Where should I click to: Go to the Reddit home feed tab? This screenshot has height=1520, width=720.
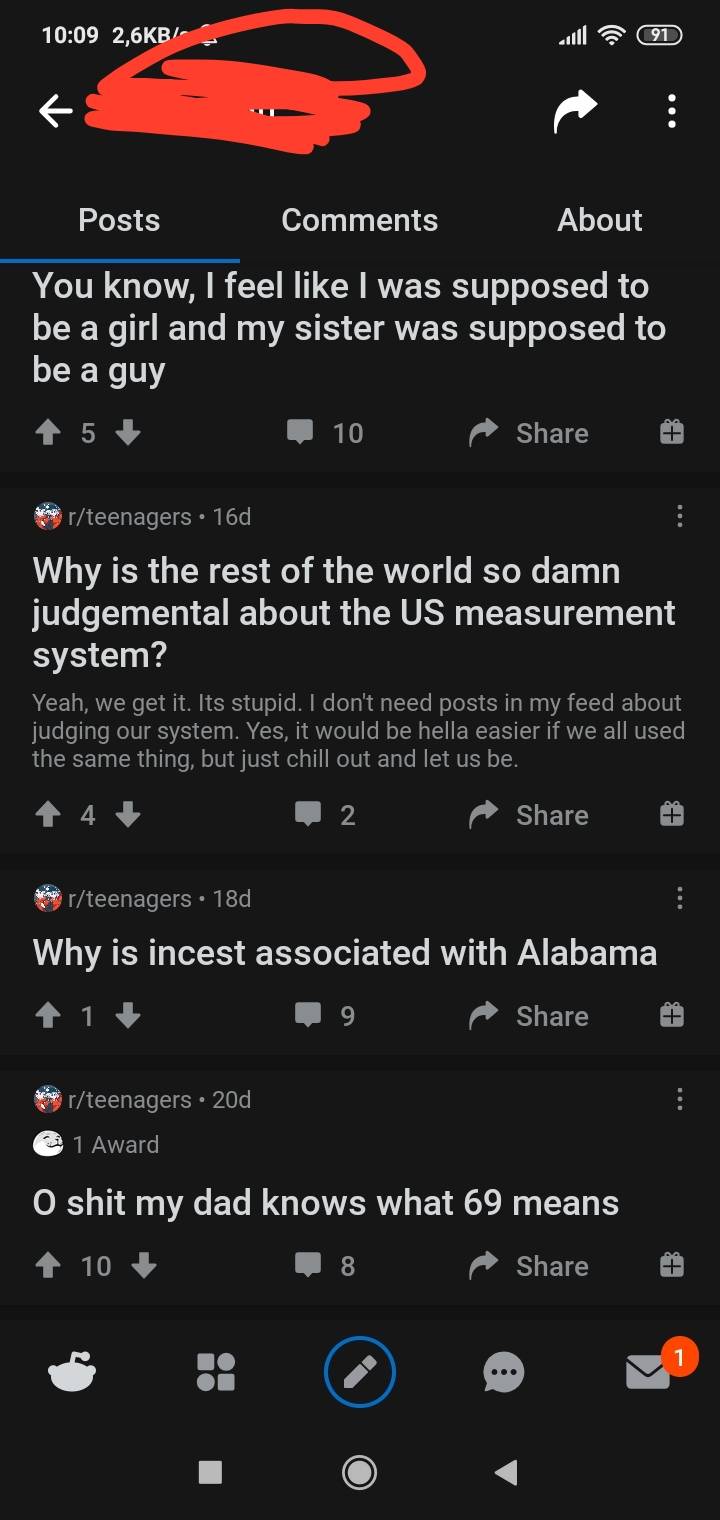click(x=73, y=1372)
